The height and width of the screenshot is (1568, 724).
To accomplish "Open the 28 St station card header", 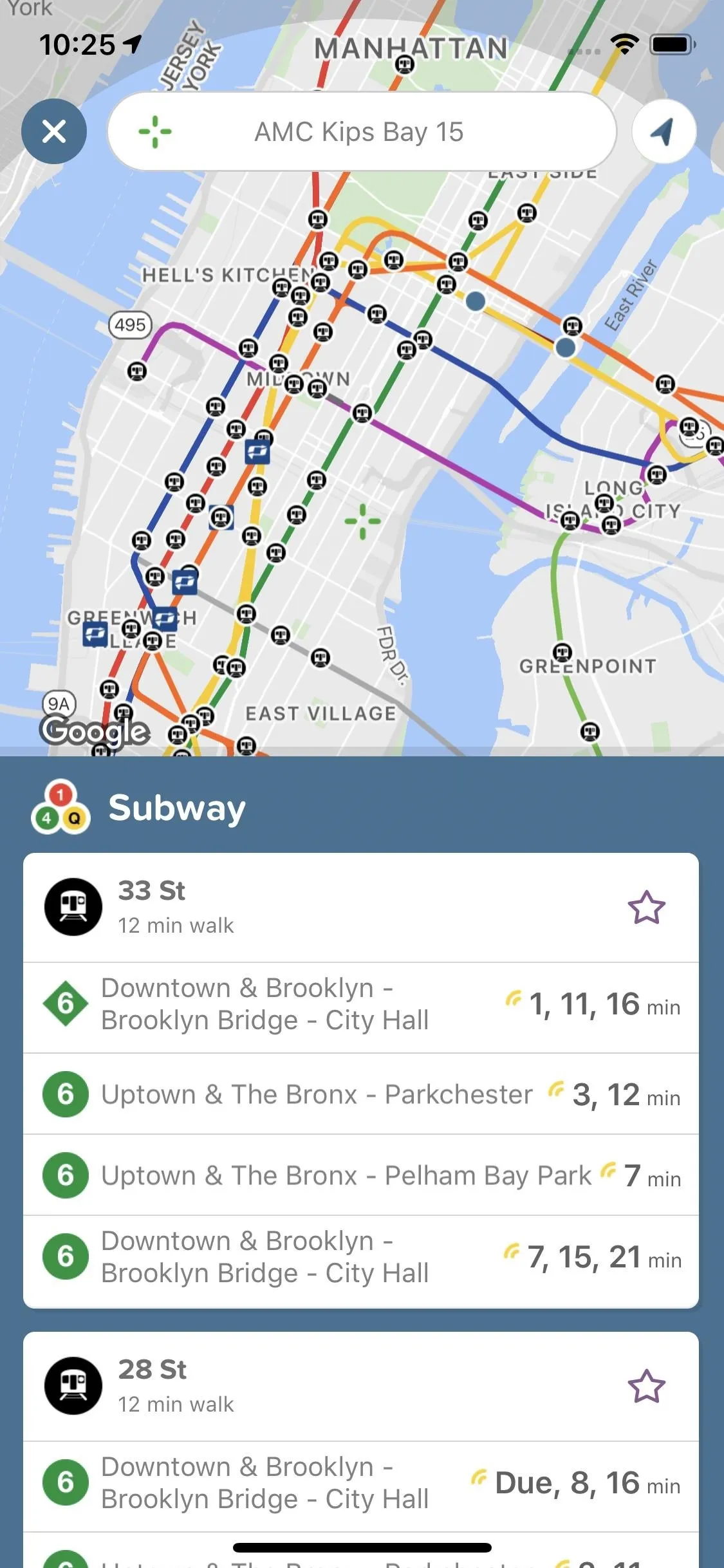I will point(361,1386).
